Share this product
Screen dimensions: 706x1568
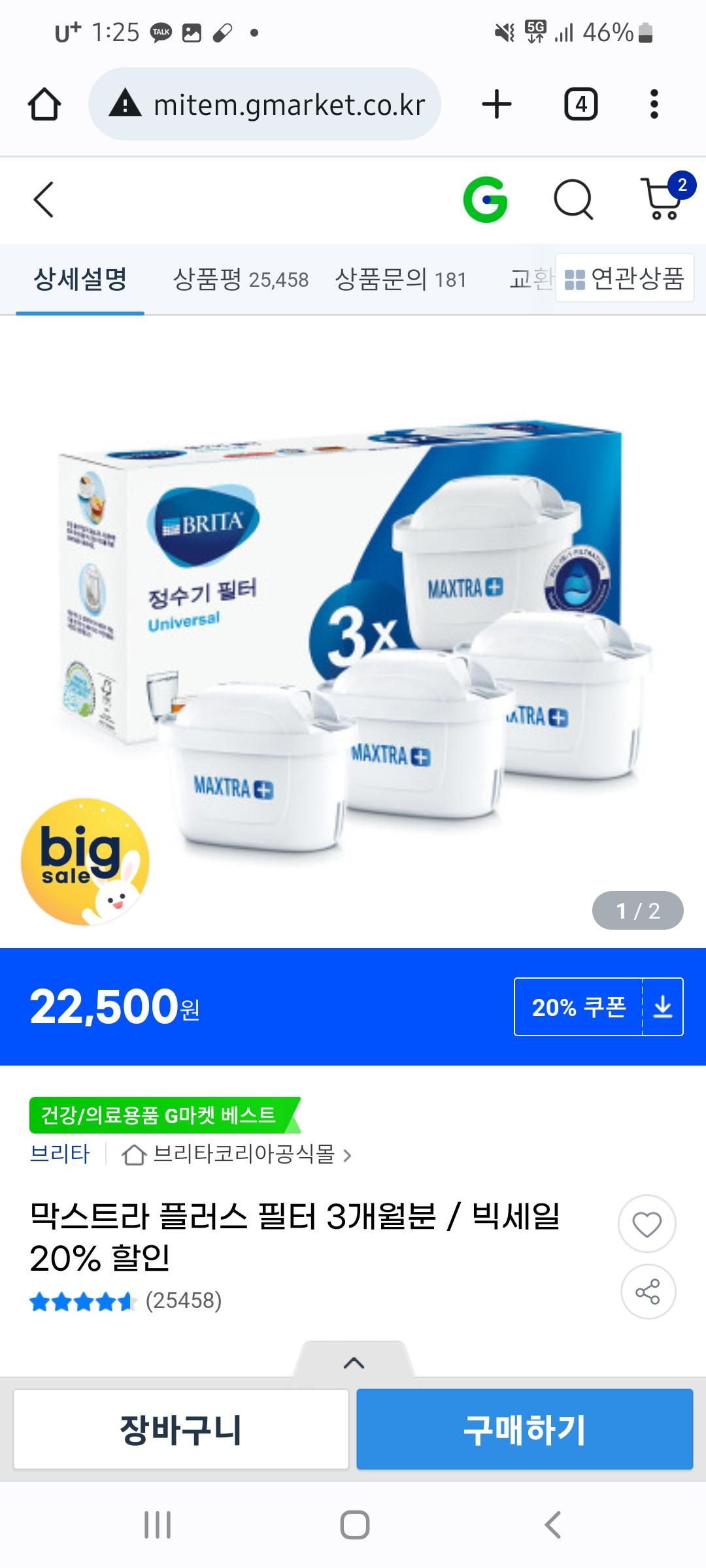pos(647,1292)
